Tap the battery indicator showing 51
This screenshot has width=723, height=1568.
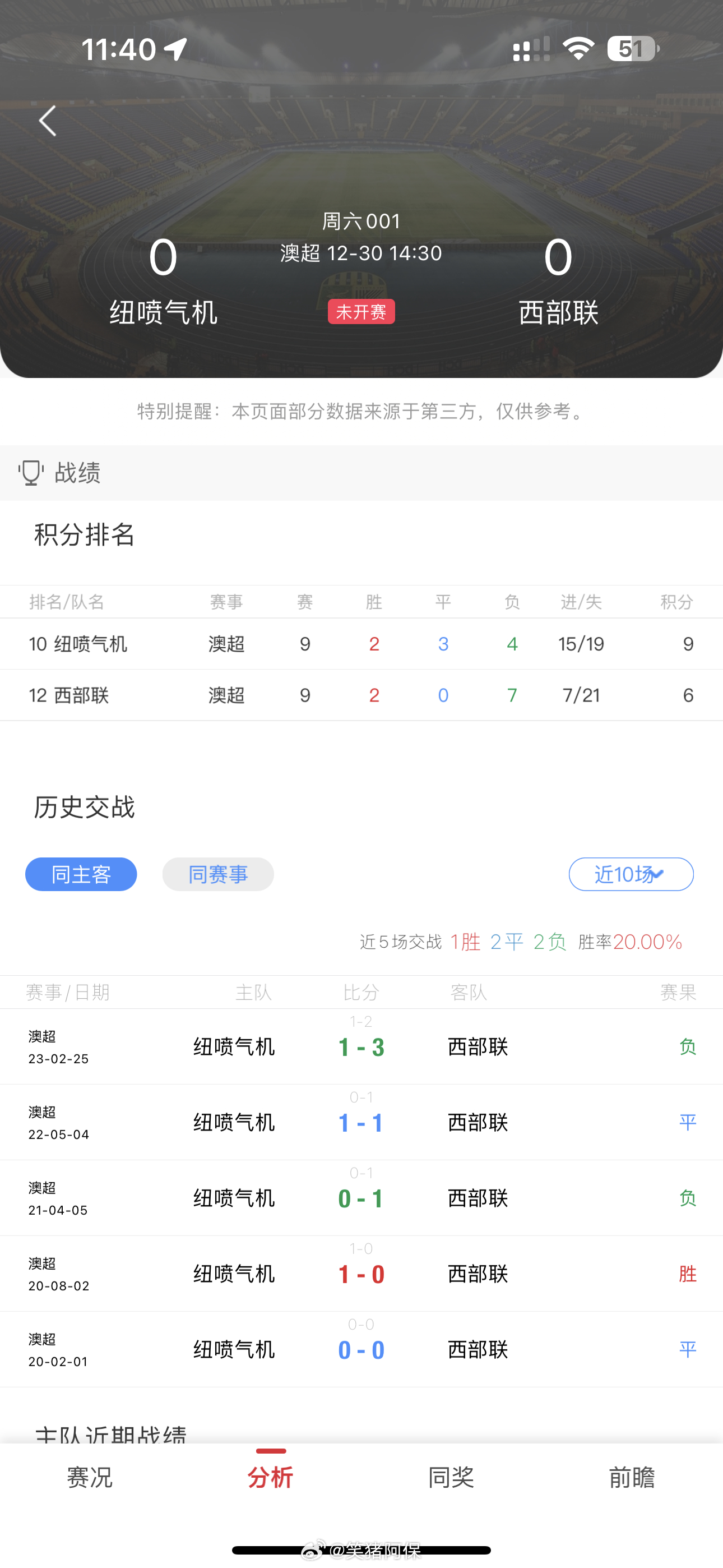631,48
